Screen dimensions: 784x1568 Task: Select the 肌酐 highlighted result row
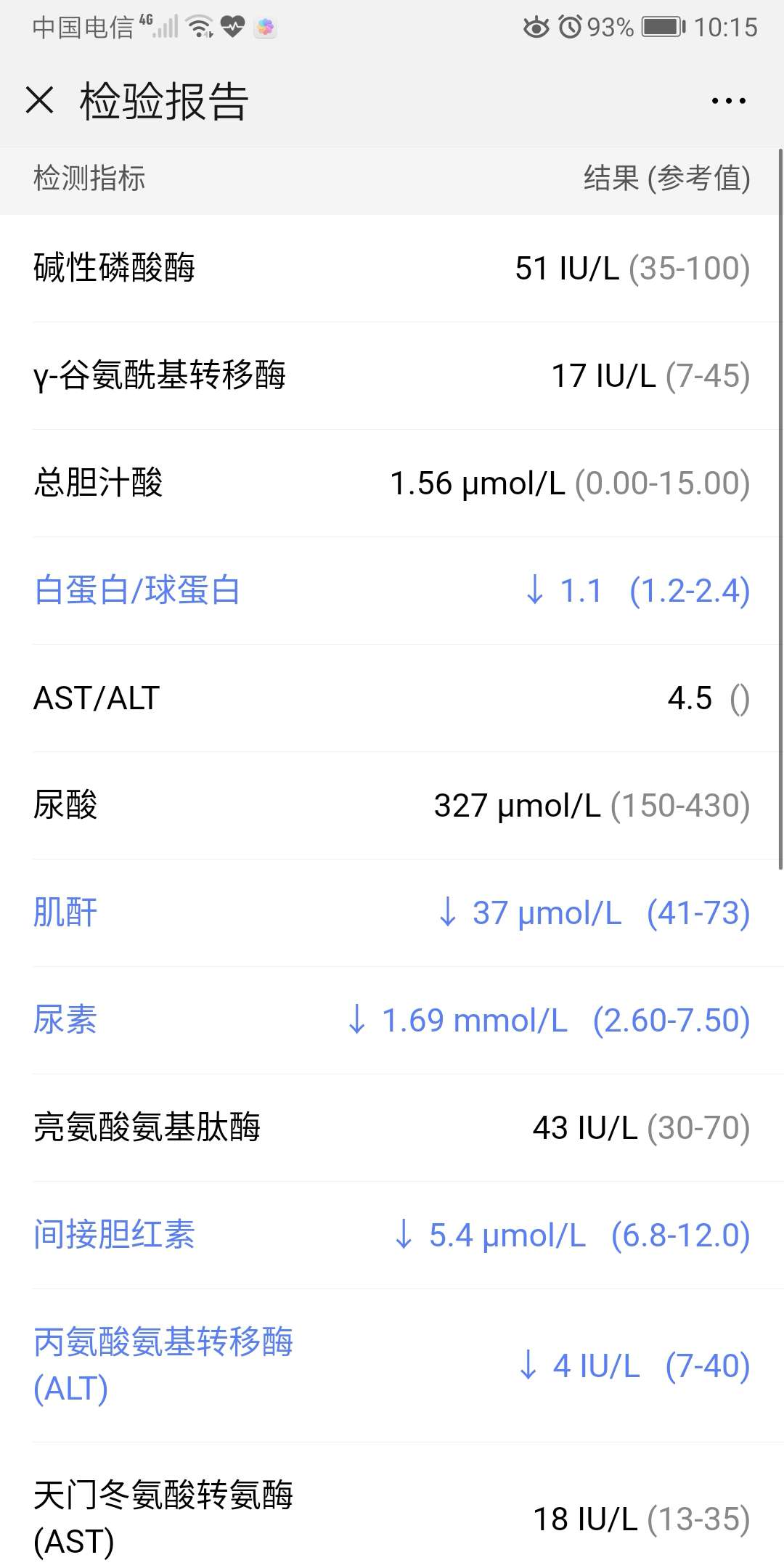pos(392,913)
